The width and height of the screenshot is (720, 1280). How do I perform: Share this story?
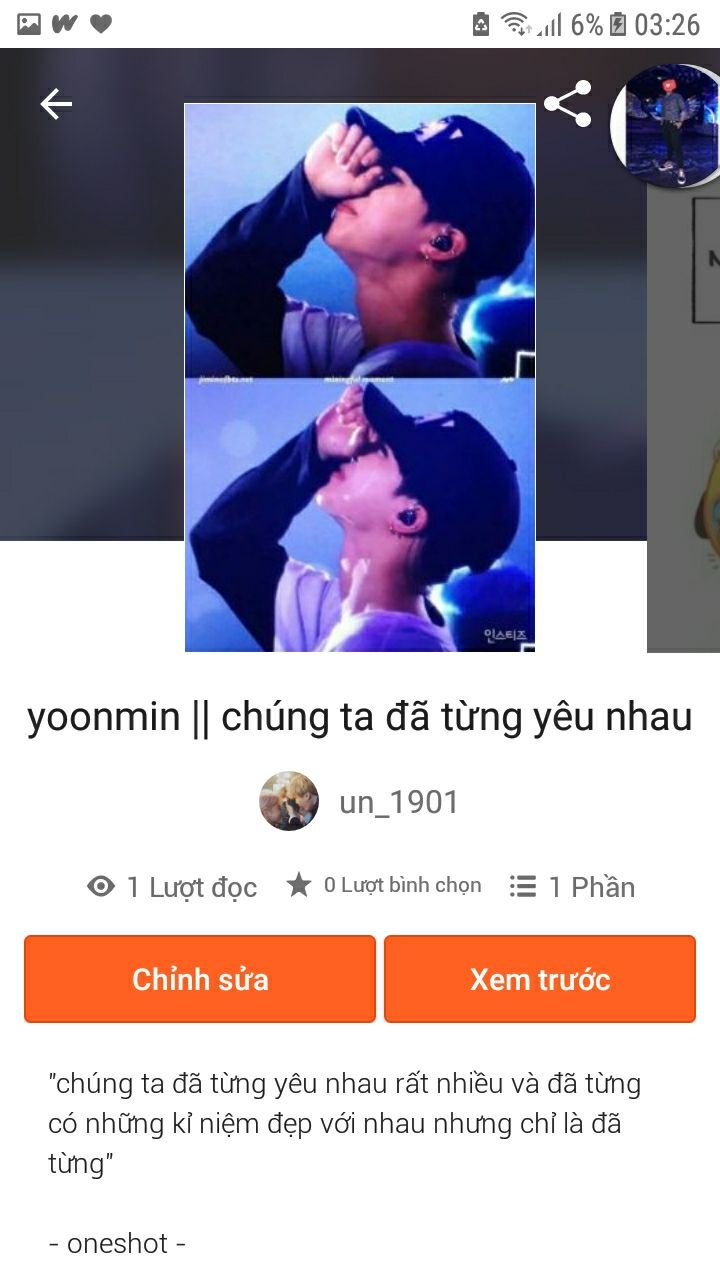click(x=568, y=104)
